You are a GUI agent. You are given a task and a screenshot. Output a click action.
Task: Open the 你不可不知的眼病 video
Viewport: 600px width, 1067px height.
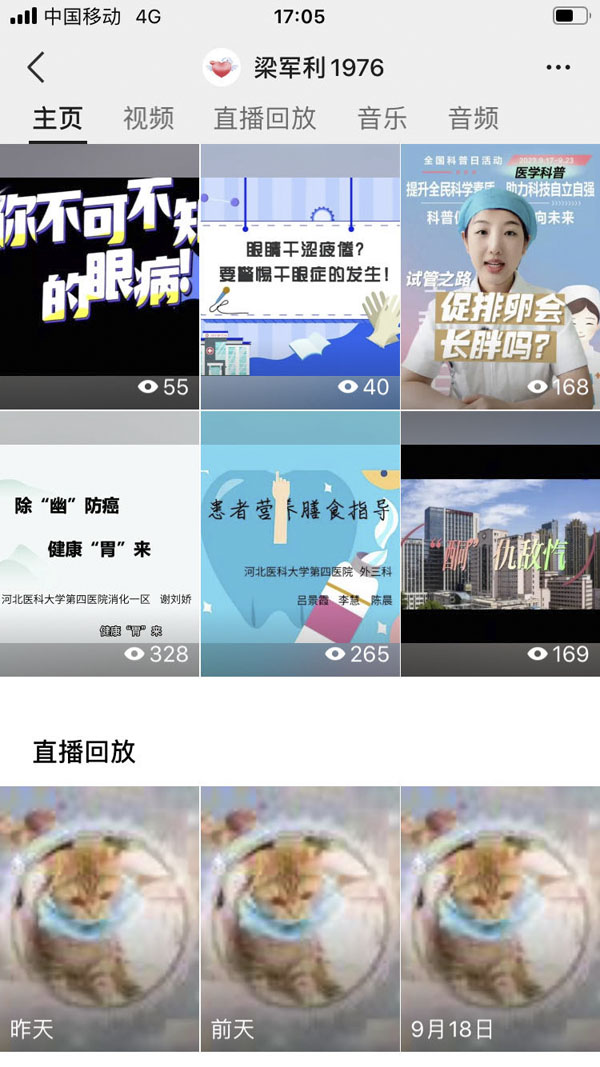point(99,276)
